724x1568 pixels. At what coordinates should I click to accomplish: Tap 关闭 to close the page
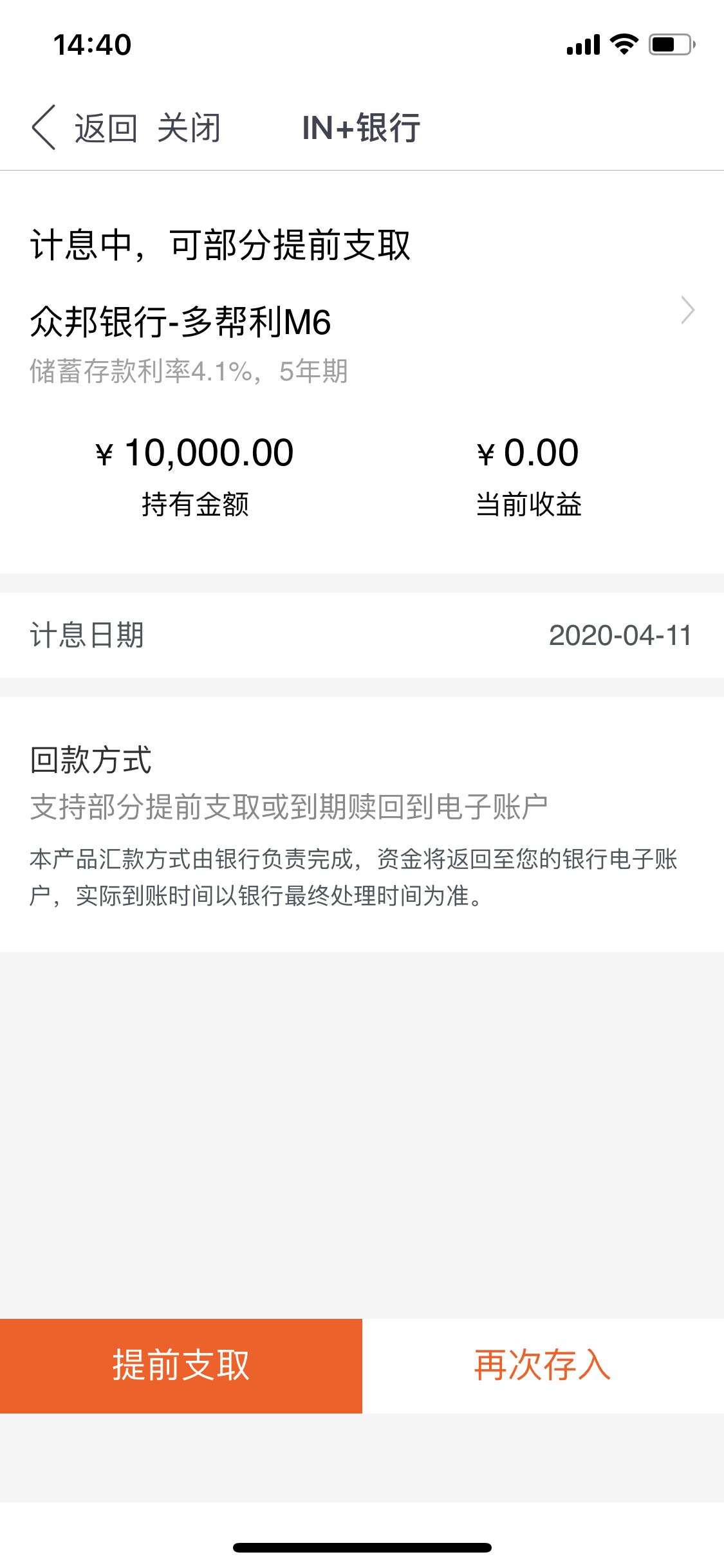(x=189, y=127)
